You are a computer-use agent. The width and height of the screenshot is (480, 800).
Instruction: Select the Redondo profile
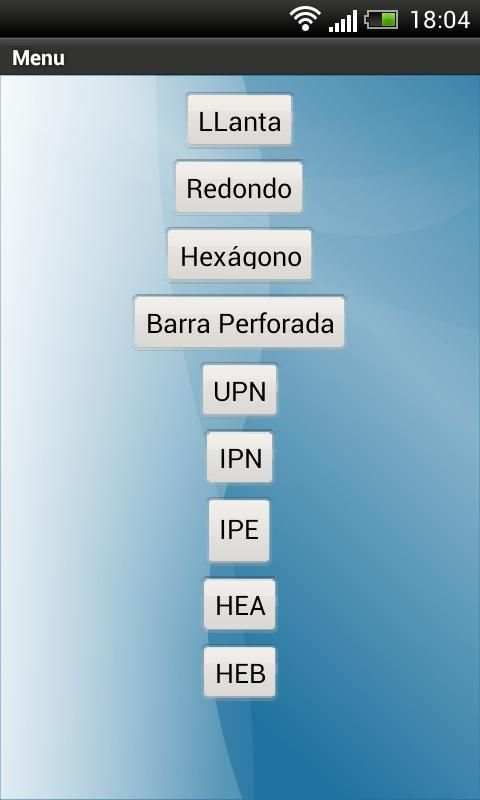click(x=239, y=187)
